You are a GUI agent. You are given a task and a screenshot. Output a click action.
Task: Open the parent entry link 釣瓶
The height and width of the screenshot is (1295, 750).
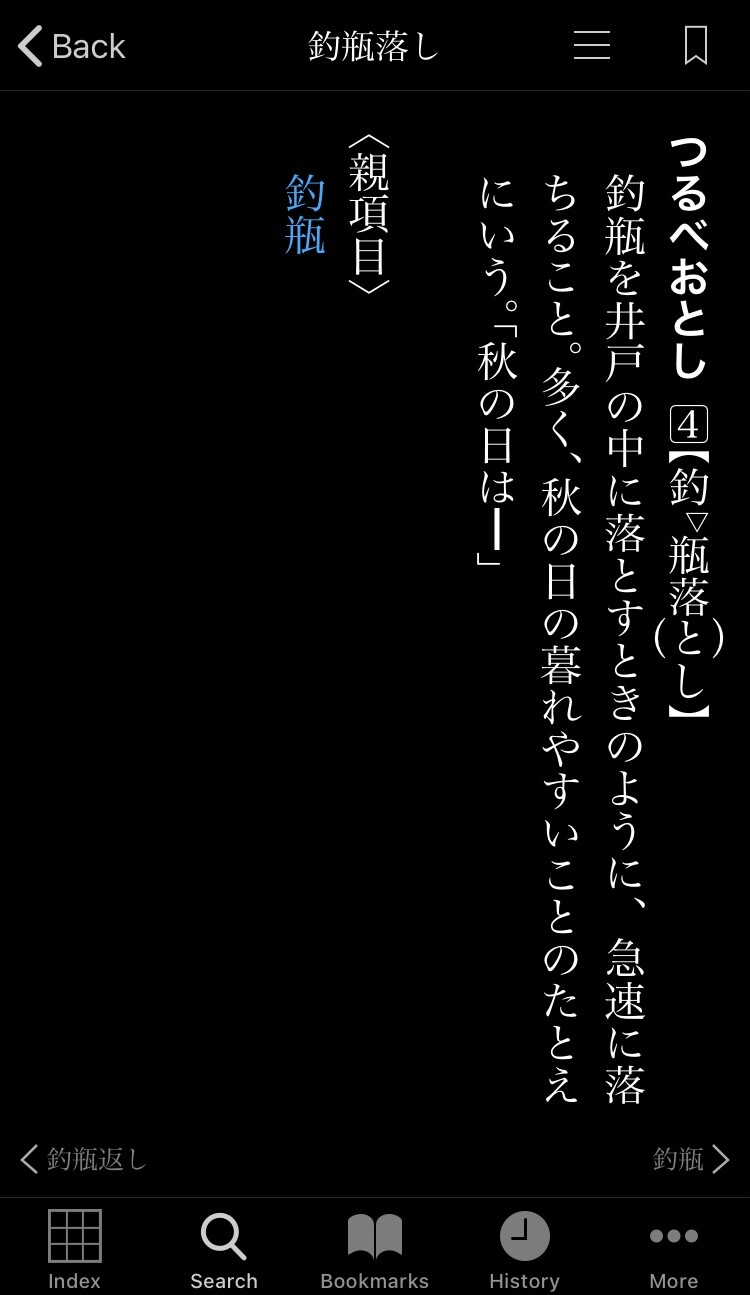tap(305, 214)
